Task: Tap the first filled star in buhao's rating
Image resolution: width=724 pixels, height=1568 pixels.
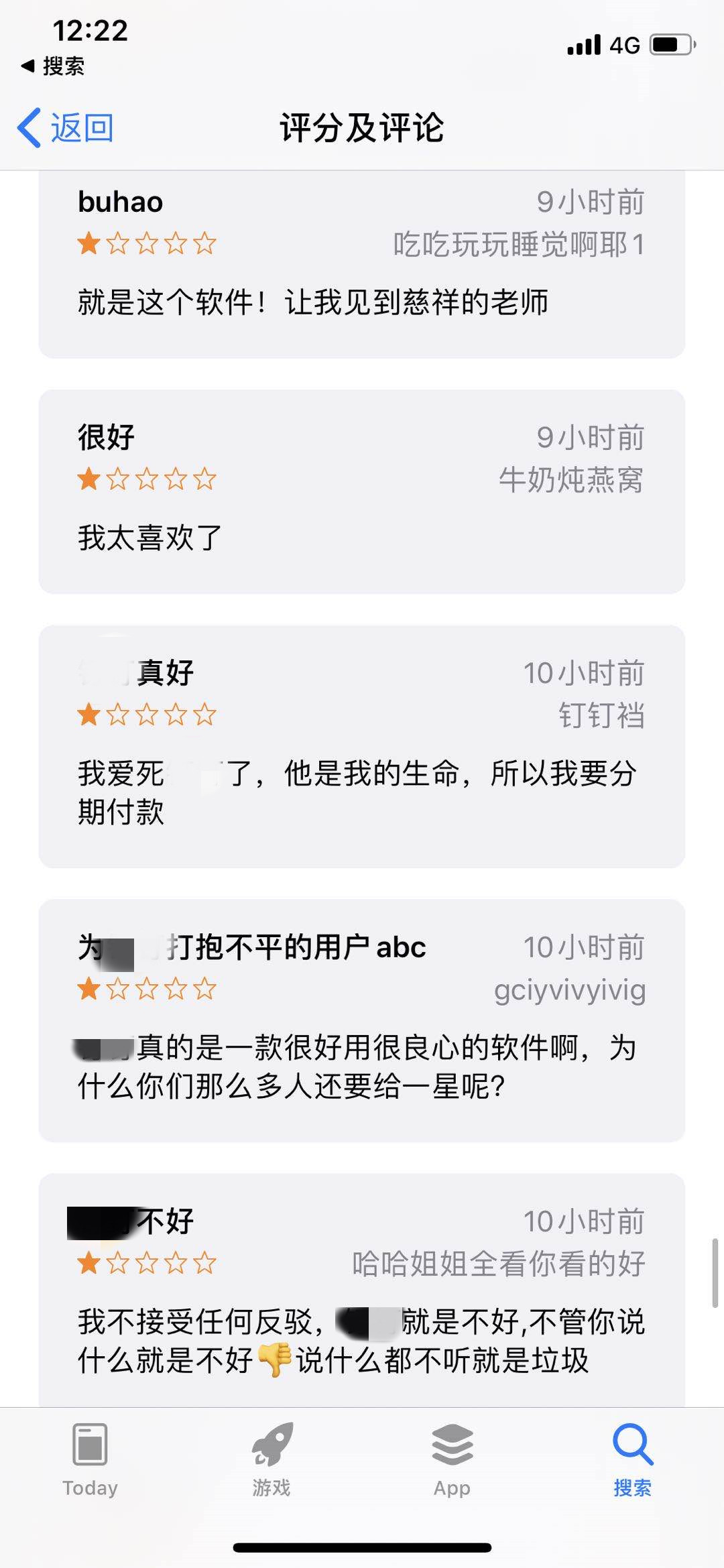Action: [x=88, y=243]
